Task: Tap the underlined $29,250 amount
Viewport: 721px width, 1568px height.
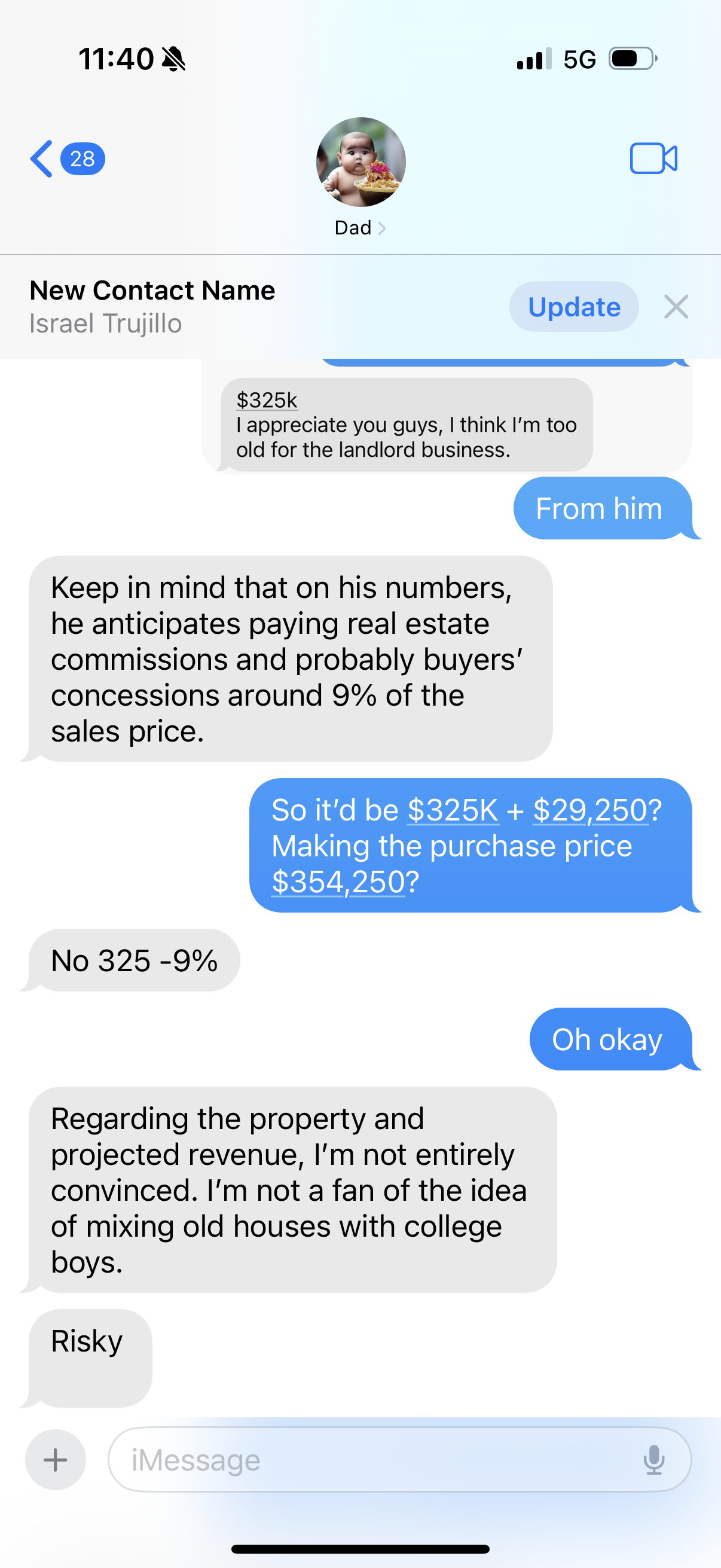Action: pos(590,810)
